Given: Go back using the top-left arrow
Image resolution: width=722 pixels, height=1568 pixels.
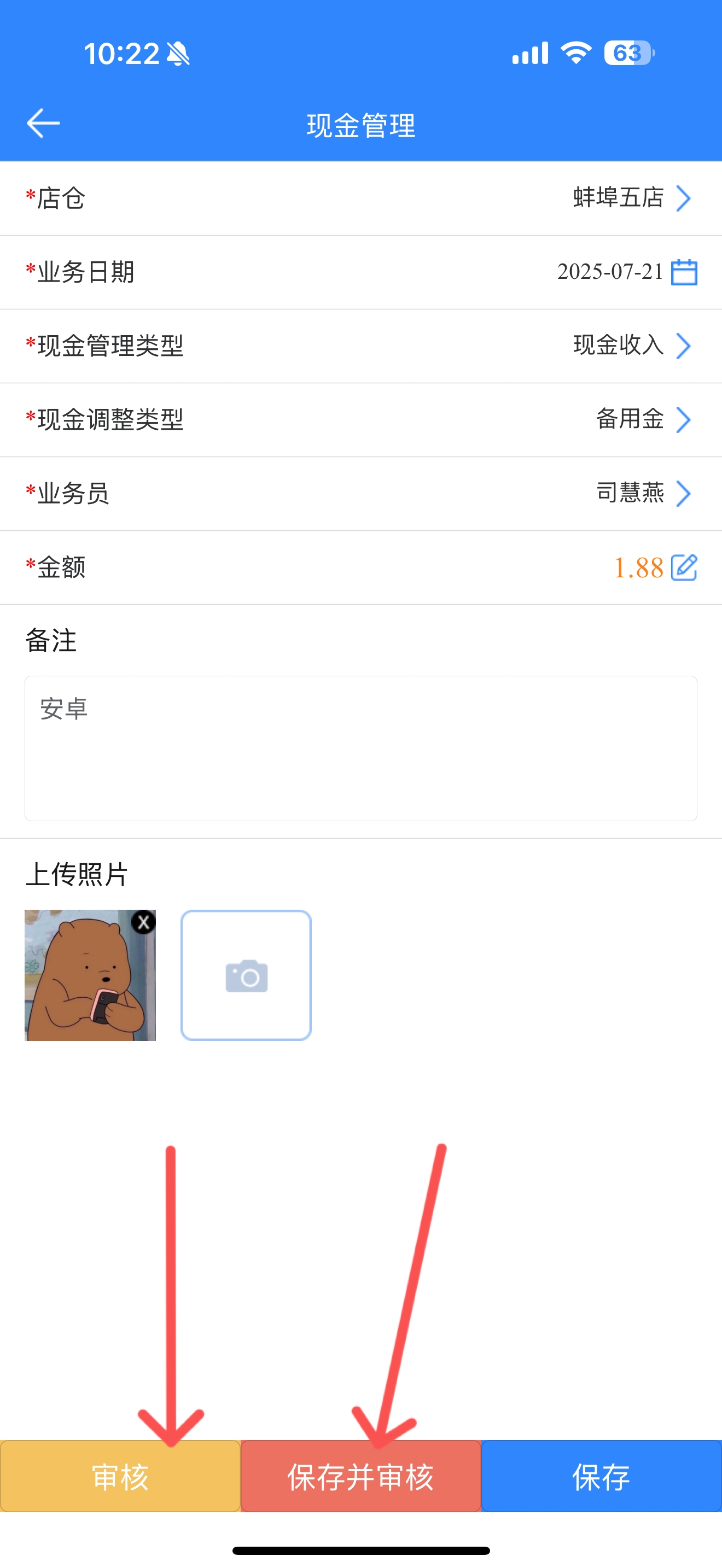Looking at the screenshot, I should click(43, 124).
